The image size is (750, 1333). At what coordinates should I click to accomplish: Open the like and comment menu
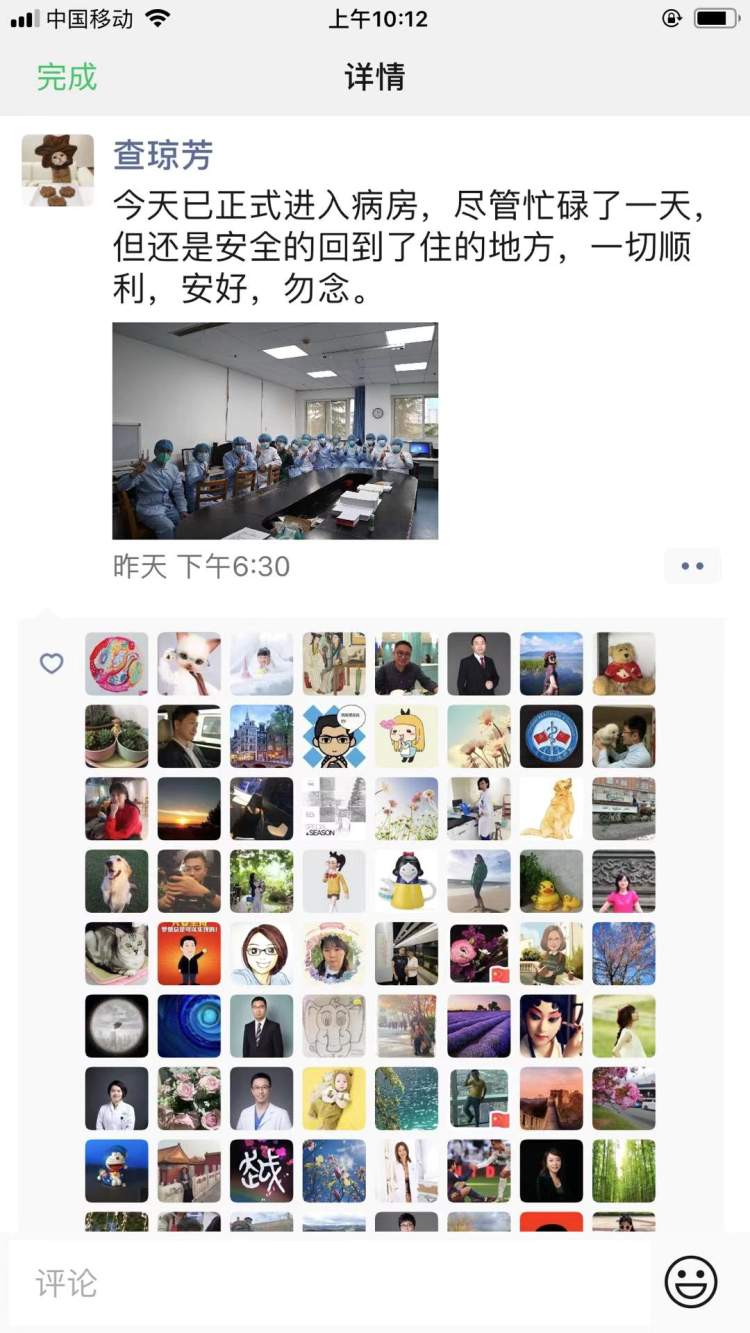pyautogui.click(x=692, y=566)
